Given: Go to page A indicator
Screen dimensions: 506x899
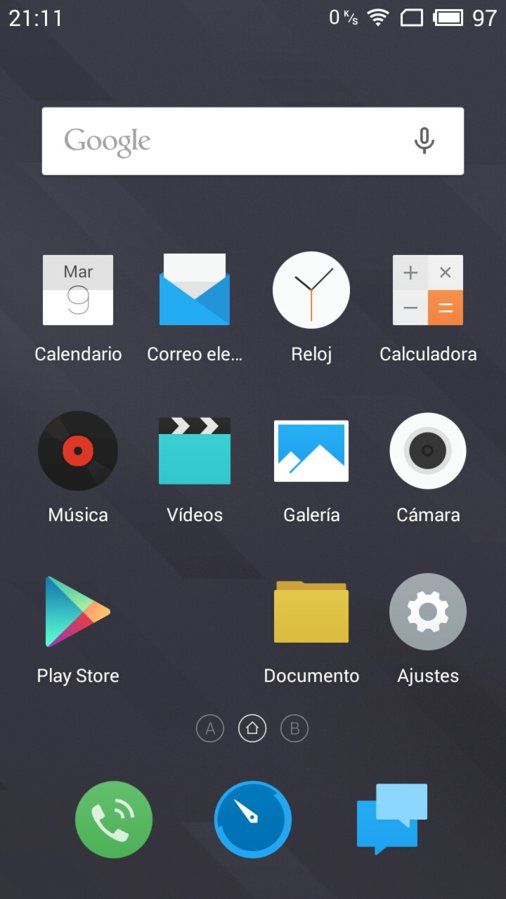Looking at the screenshot, I should click(210, 729).
